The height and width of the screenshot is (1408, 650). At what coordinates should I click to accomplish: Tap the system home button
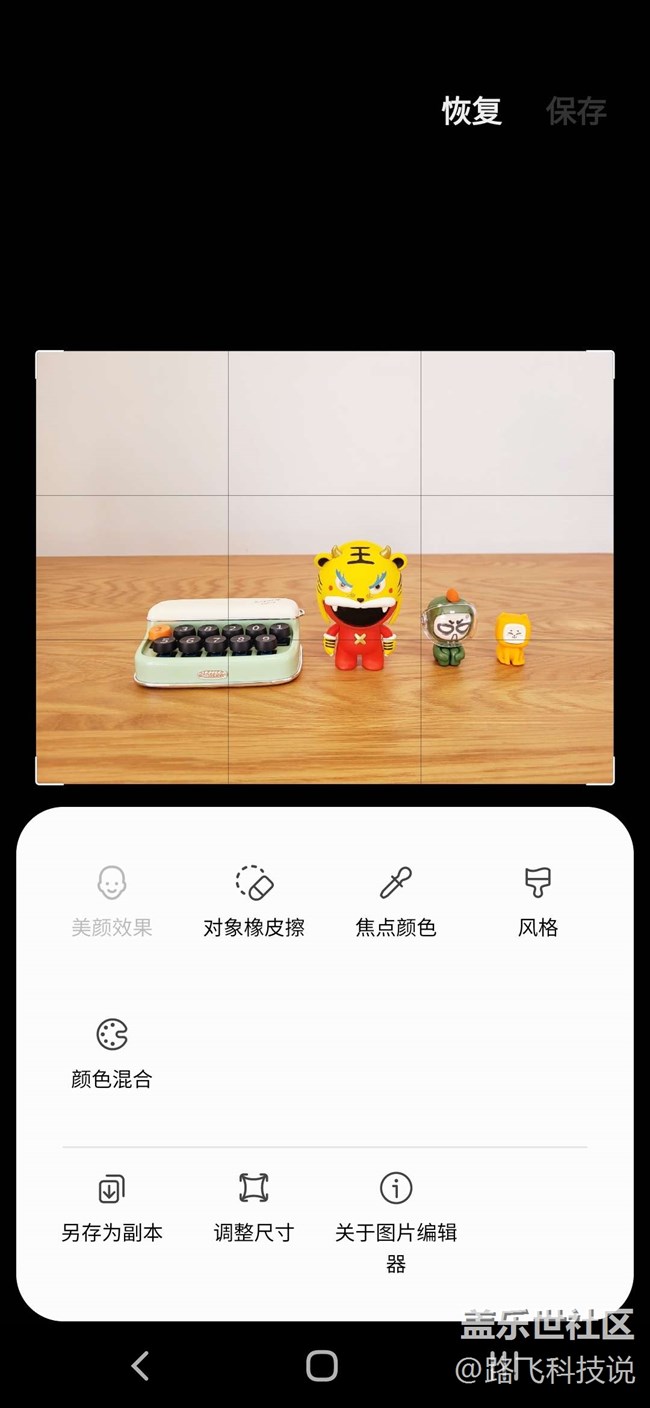click(x=322, y=1365)
